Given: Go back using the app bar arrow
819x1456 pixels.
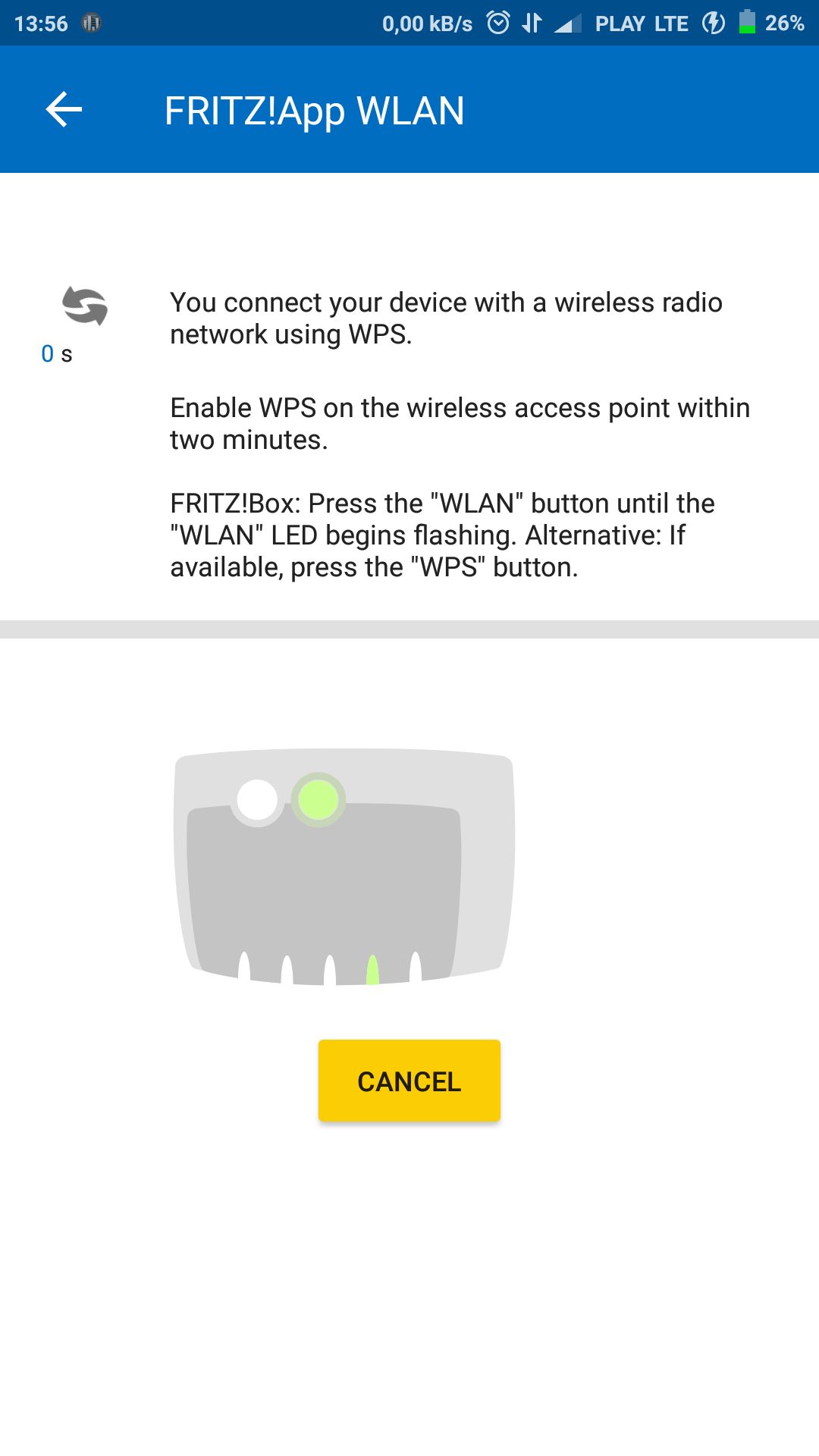Looking at the screenshot, I should tap(64, 110).
